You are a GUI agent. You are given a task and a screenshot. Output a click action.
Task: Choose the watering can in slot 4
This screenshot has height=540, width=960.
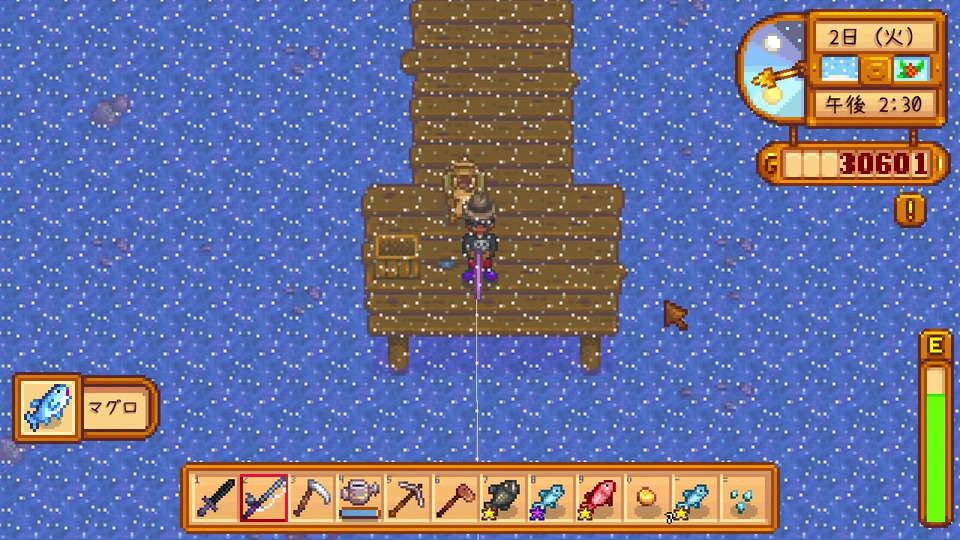(x=360, y=497)
